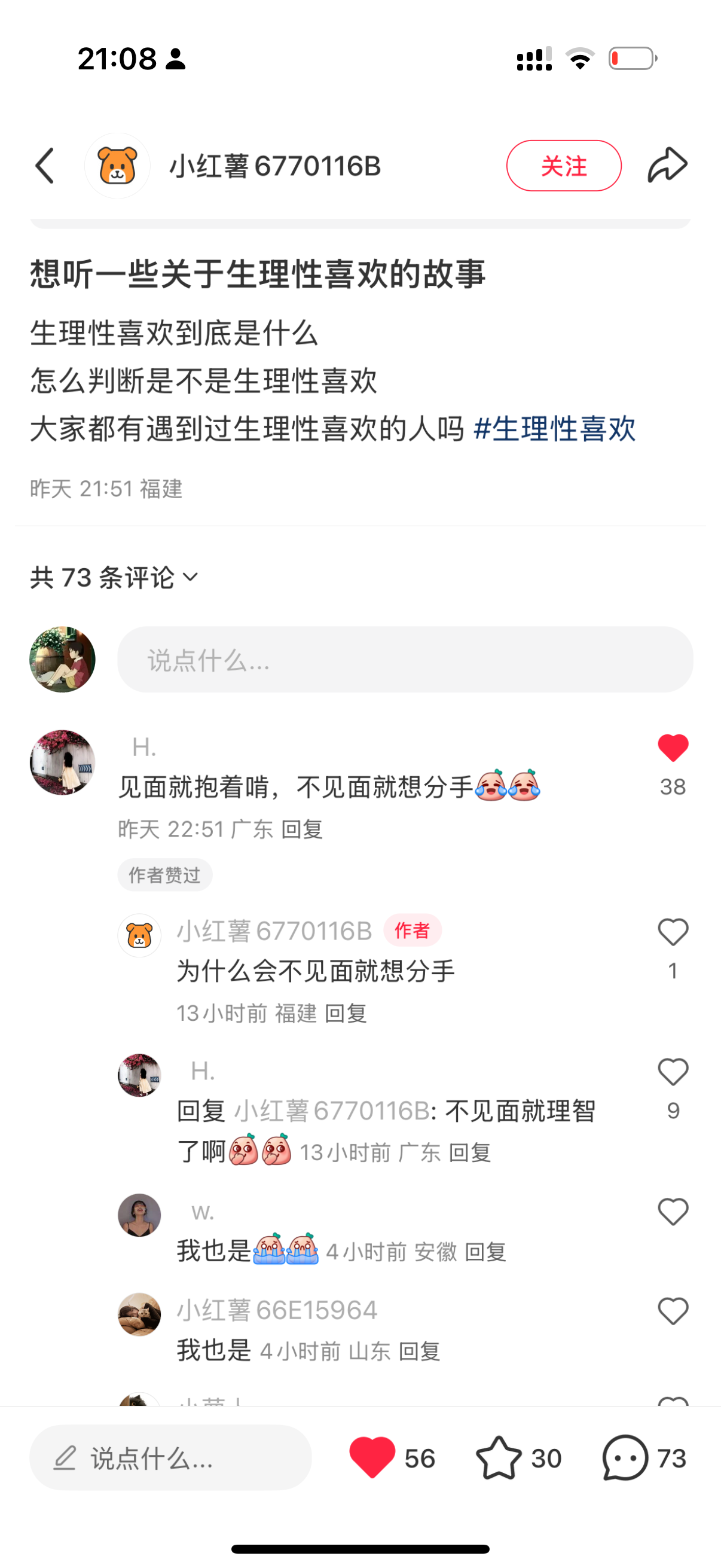
Task: Reply to the author's comment from 福建
Action: [346, 1014]
